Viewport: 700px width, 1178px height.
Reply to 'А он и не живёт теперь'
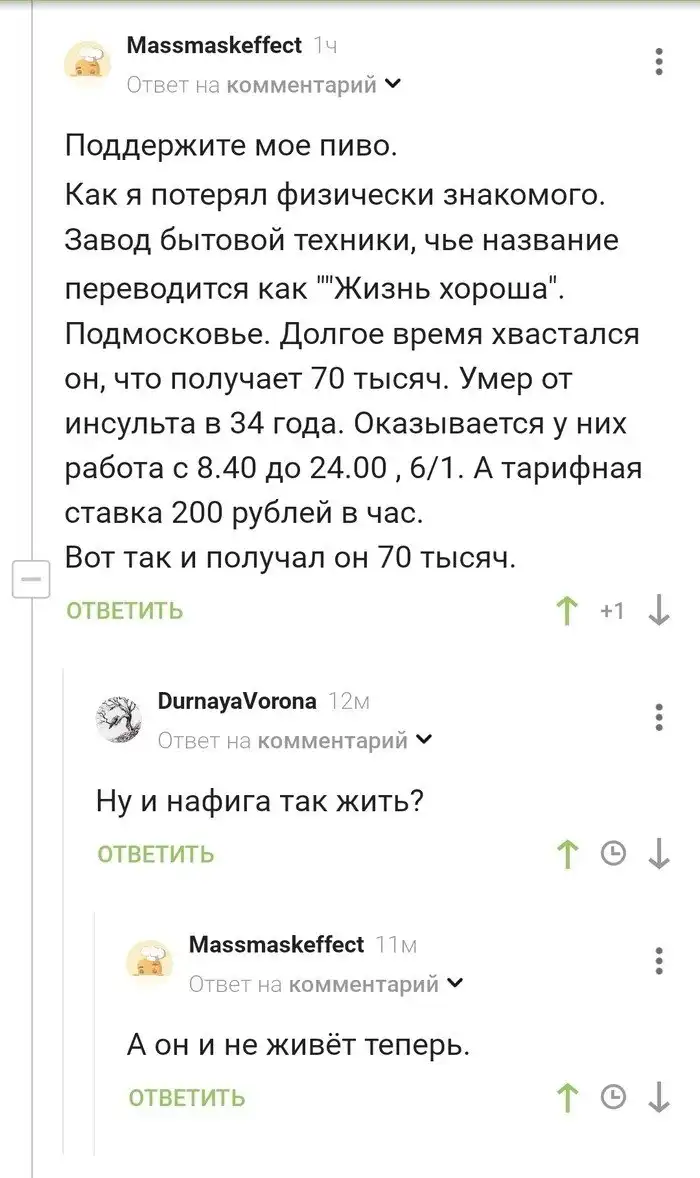click(x=187, y=1098)
